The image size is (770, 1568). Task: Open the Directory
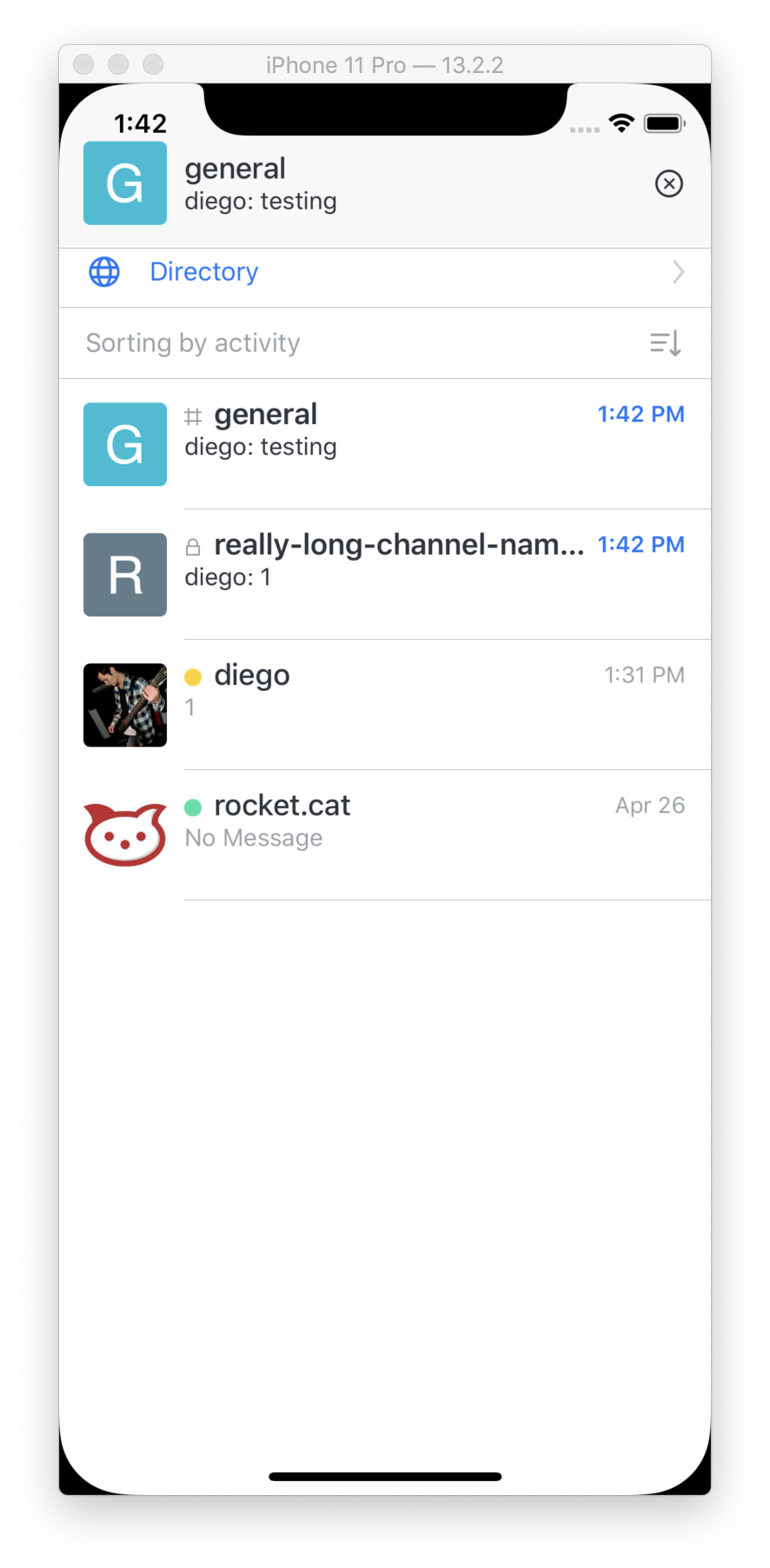pyautogui.click(x=384, y=272)
